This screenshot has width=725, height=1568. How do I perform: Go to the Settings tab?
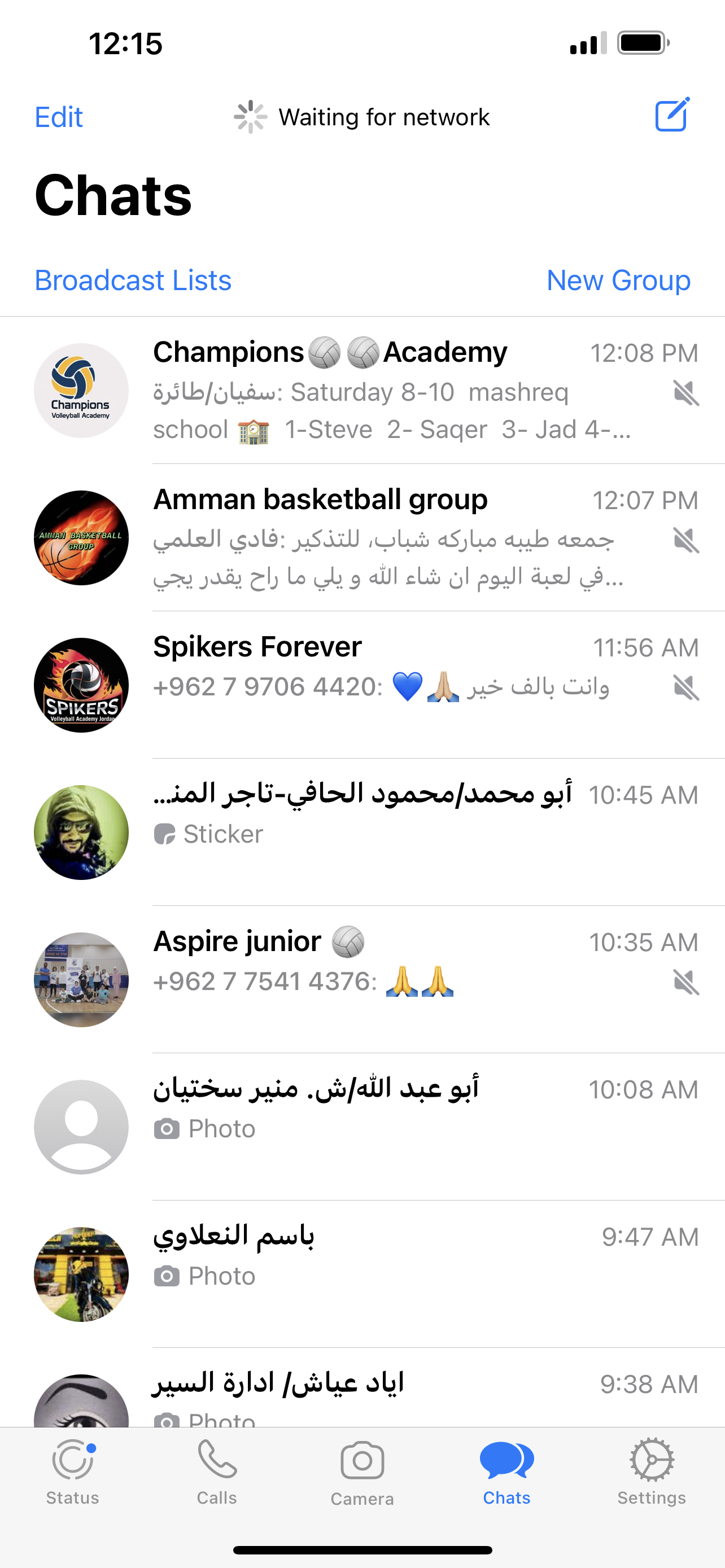click(x=652, y=1472)
